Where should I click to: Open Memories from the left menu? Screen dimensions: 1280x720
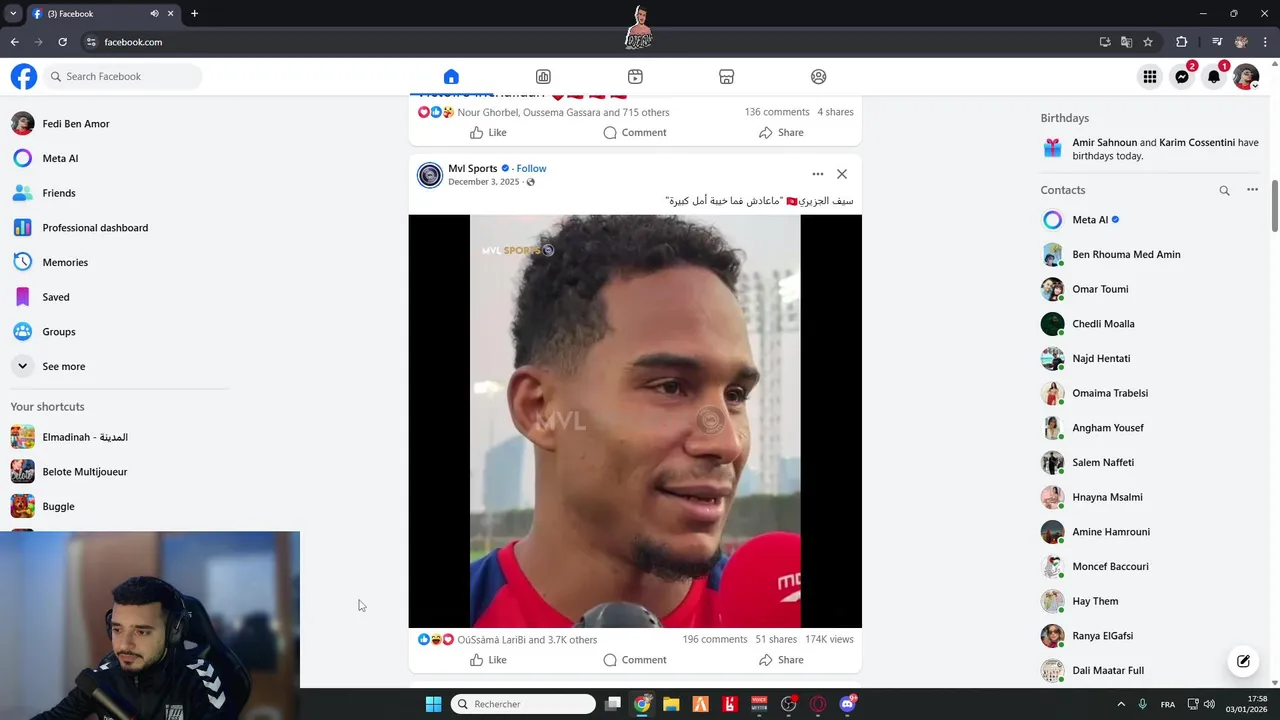click(x=65, y=262)
